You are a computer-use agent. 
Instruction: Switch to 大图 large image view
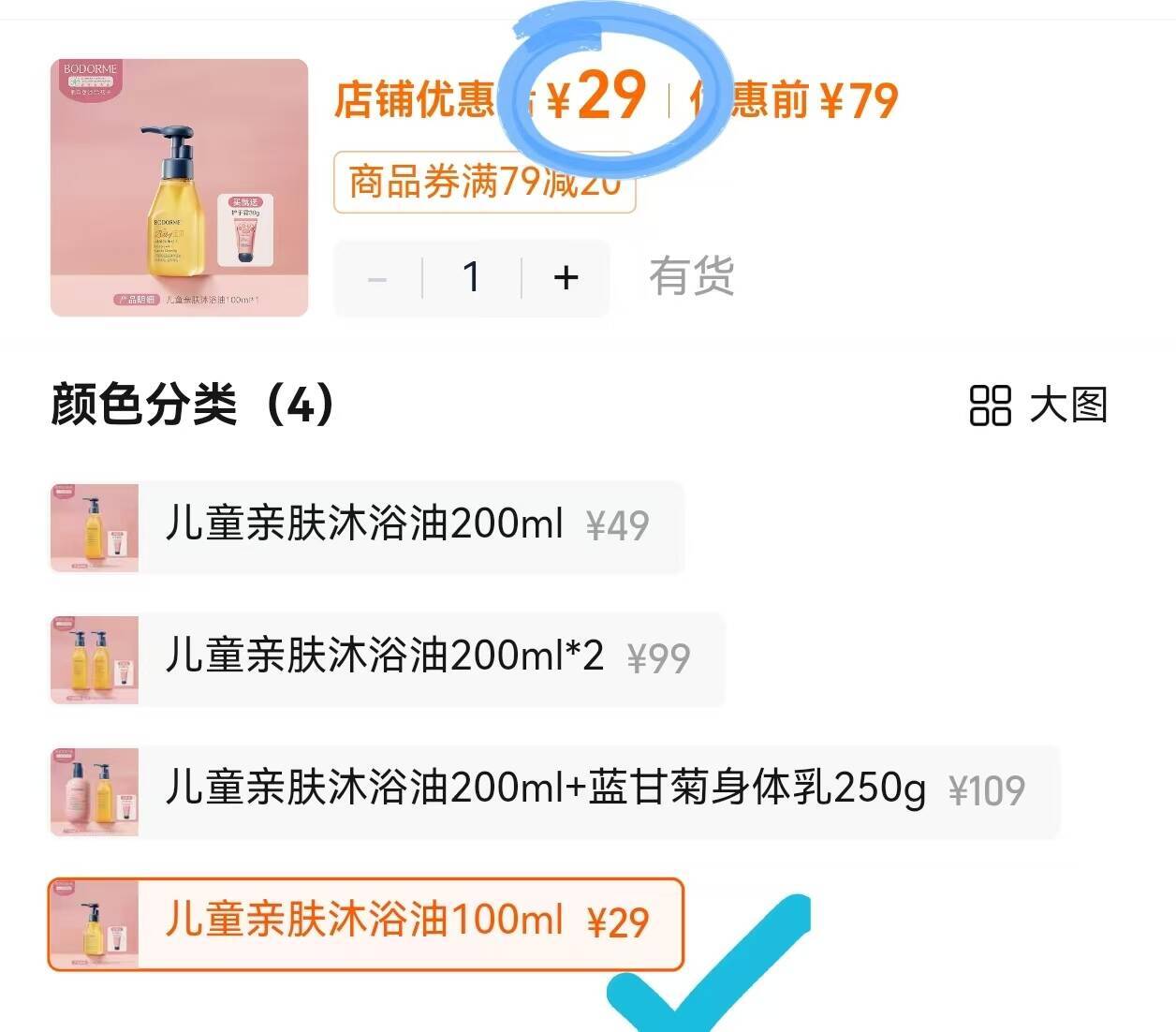click(1038, 405)
